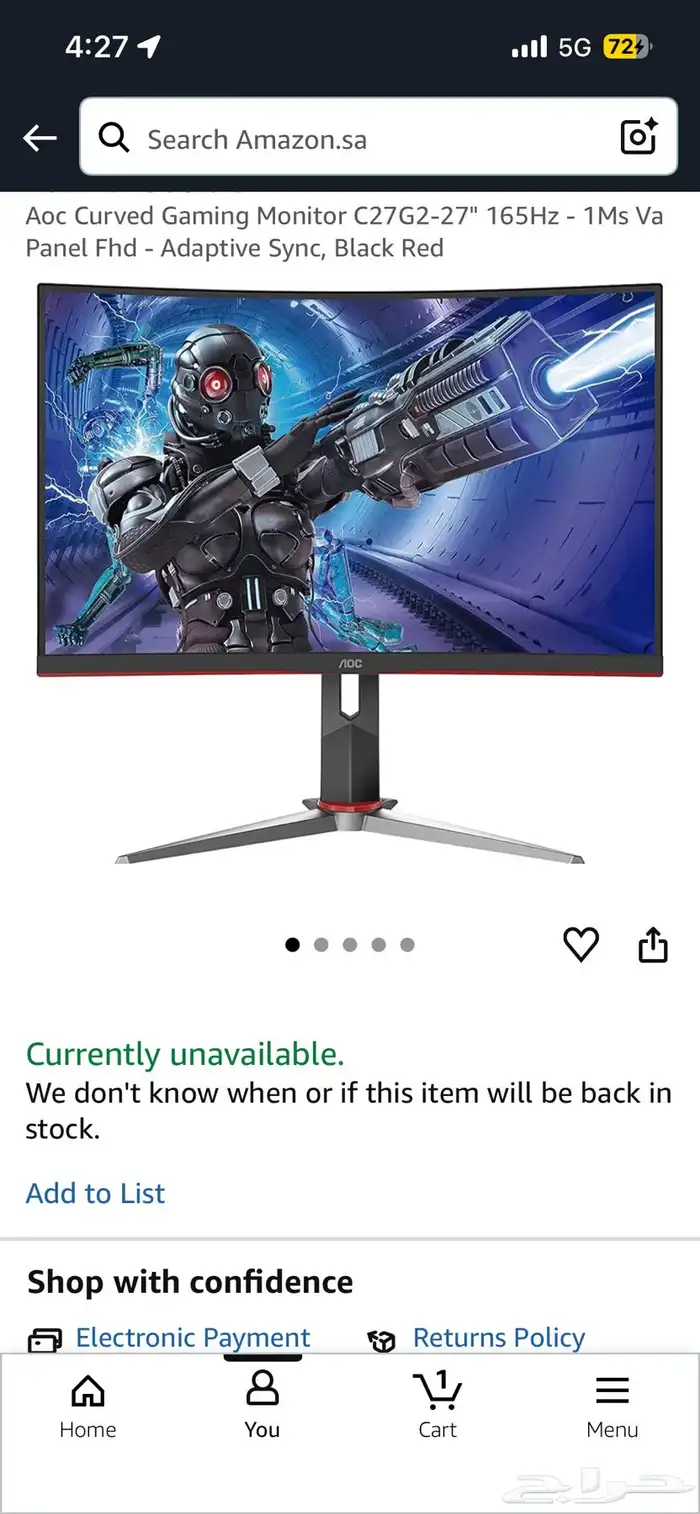Open the AOC monitor product image
Viewport: 700px width, 1514px height.
coord(350,575)
